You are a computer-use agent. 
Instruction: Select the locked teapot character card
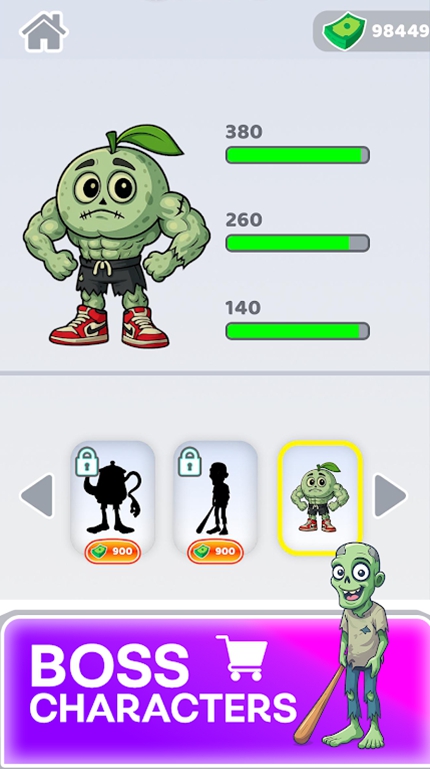[113, 496]
